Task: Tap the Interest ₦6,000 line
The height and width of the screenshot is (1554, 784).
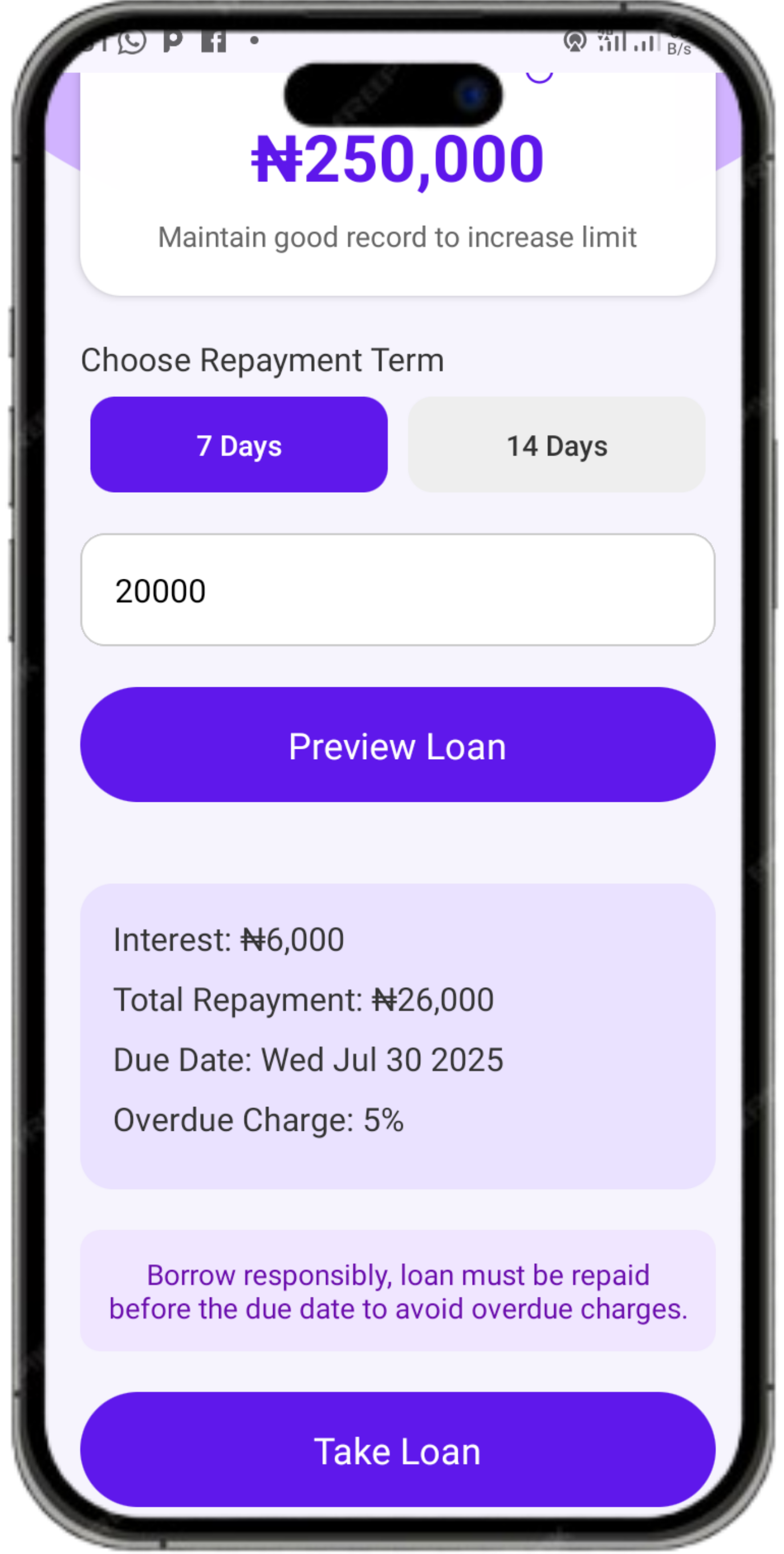Action: pos(229,938)
